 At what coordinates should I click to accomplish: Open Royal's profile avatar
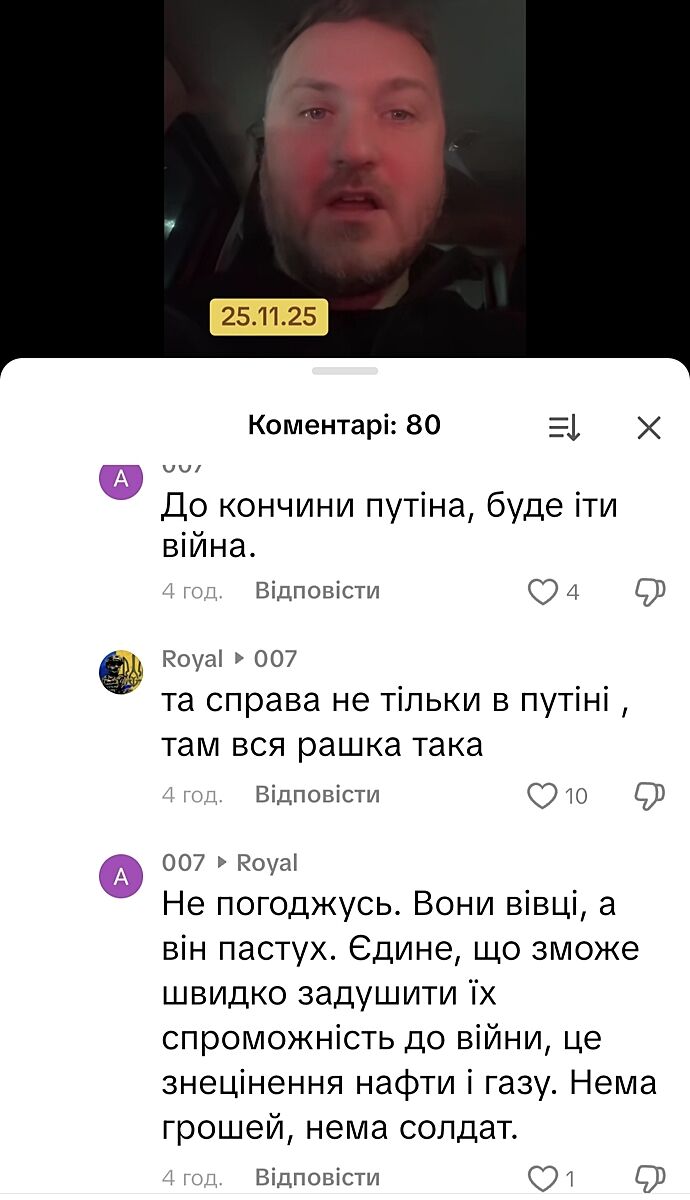[x=121, y=672]
